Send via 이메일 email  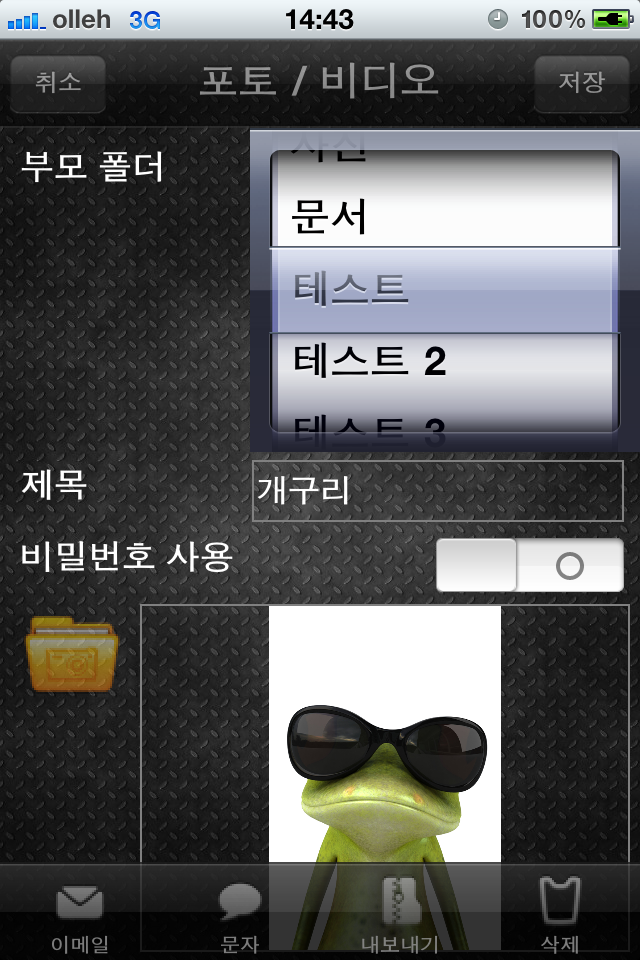tap(80, 915)
